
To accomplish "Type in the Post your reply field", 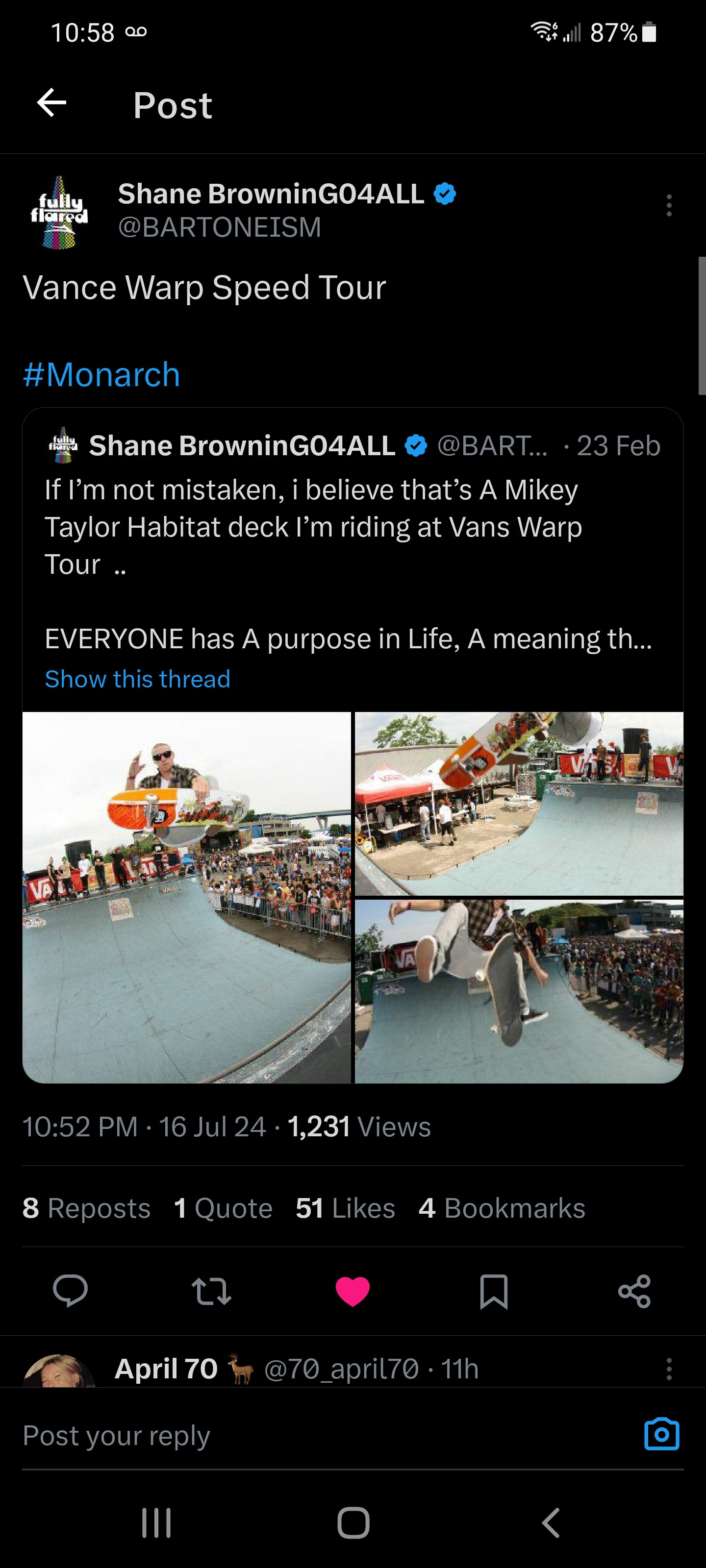I will click(x=304, y=1435).
